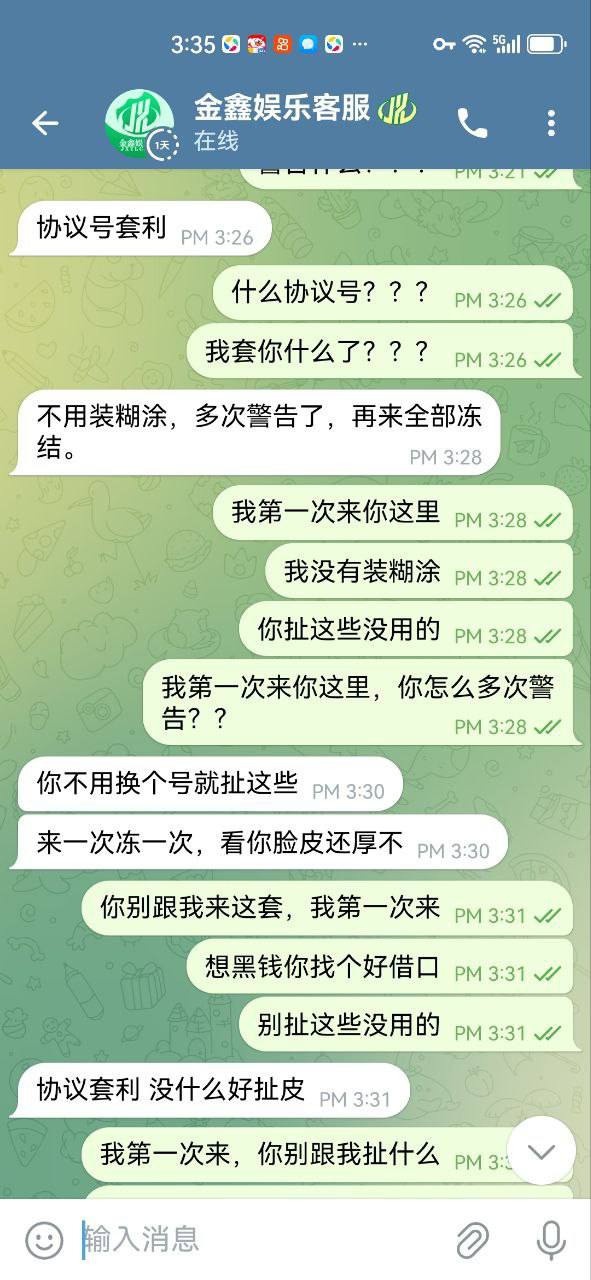Record a voice message with the microphone

(x=551, y=1241)
